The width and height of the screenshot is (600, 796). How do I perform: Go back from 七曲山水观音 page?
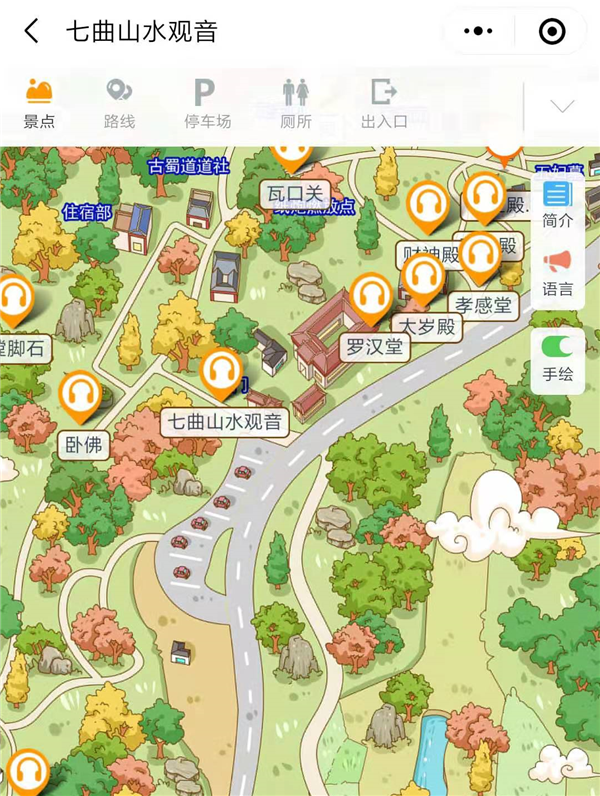pos(32,32)
